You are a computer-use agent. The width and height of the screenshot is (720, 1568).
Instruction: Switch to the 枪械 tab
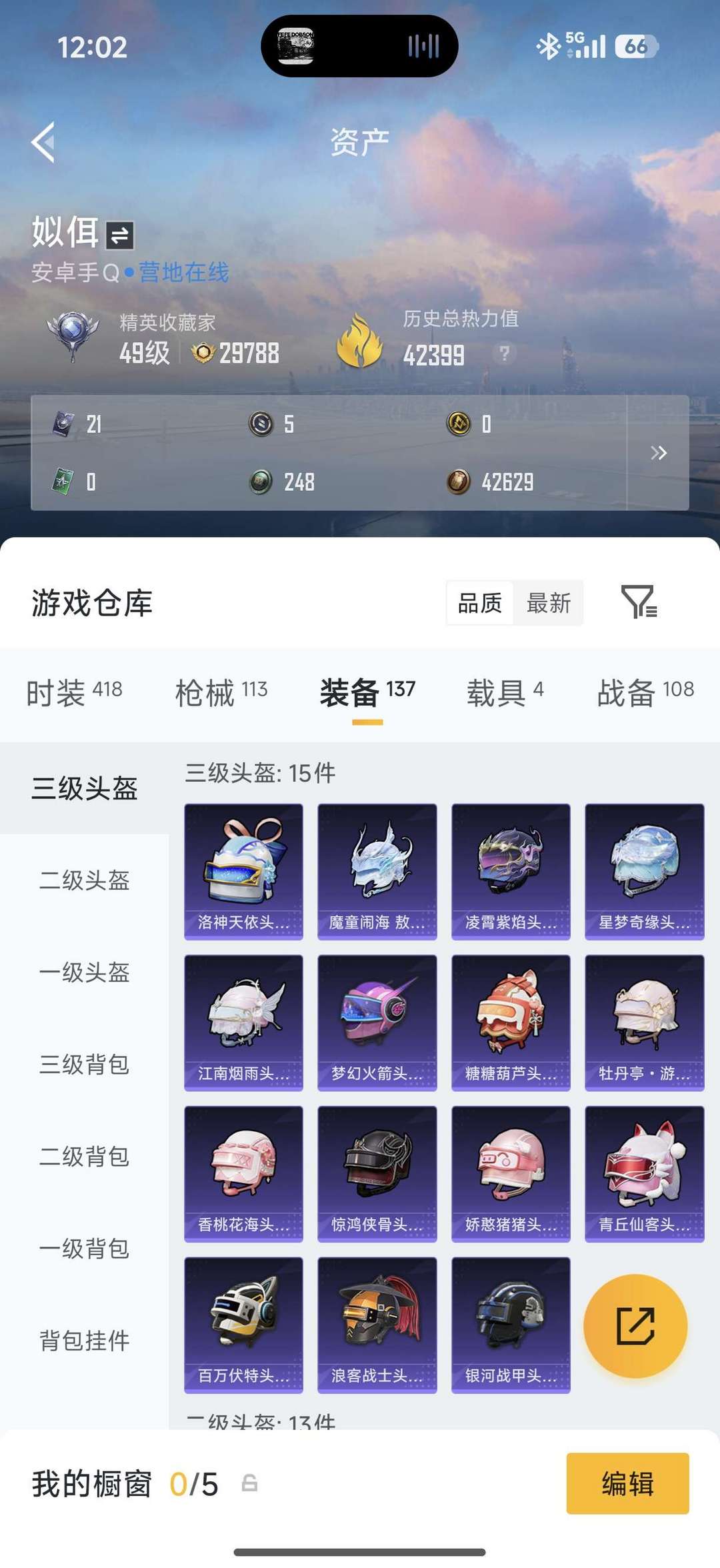tap(221, 692)
